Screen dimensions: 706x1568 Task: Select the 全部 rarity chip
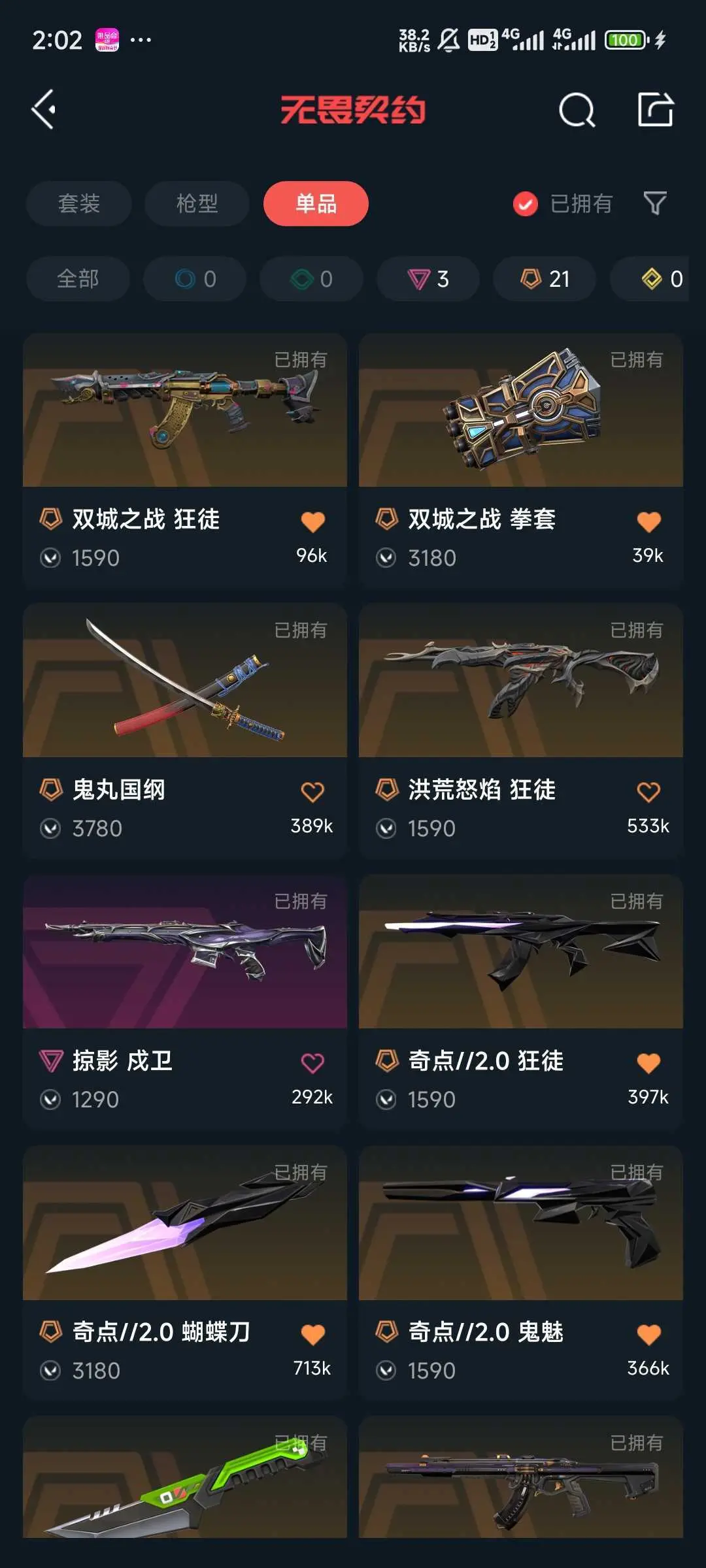point(78,279)
